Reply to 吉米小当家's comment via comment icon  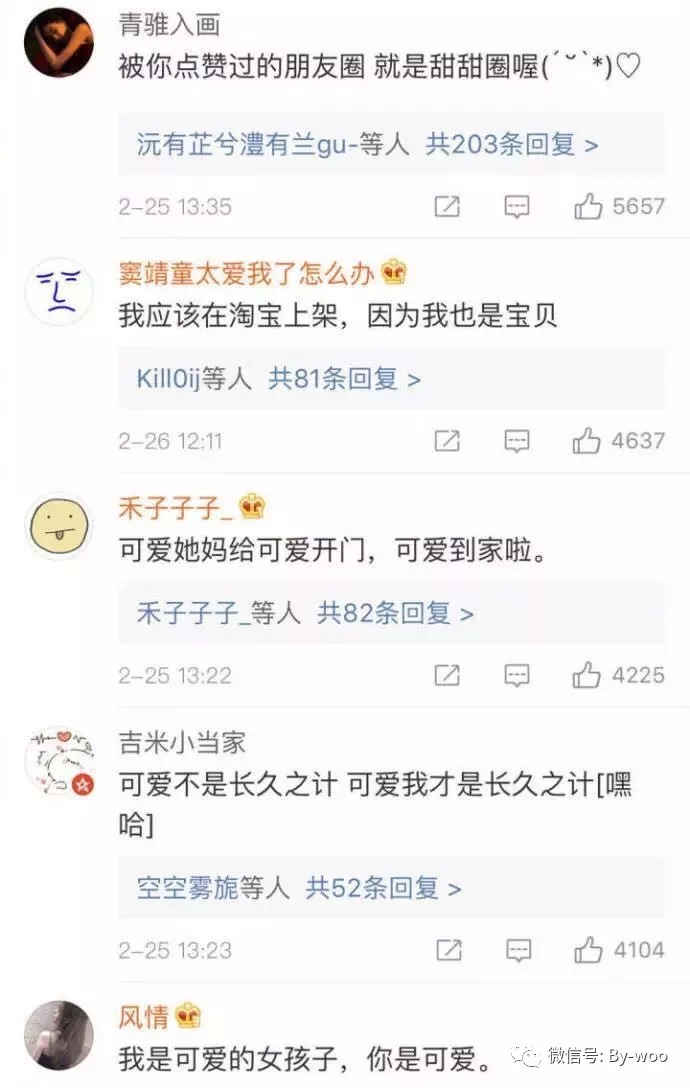point(516,950)
